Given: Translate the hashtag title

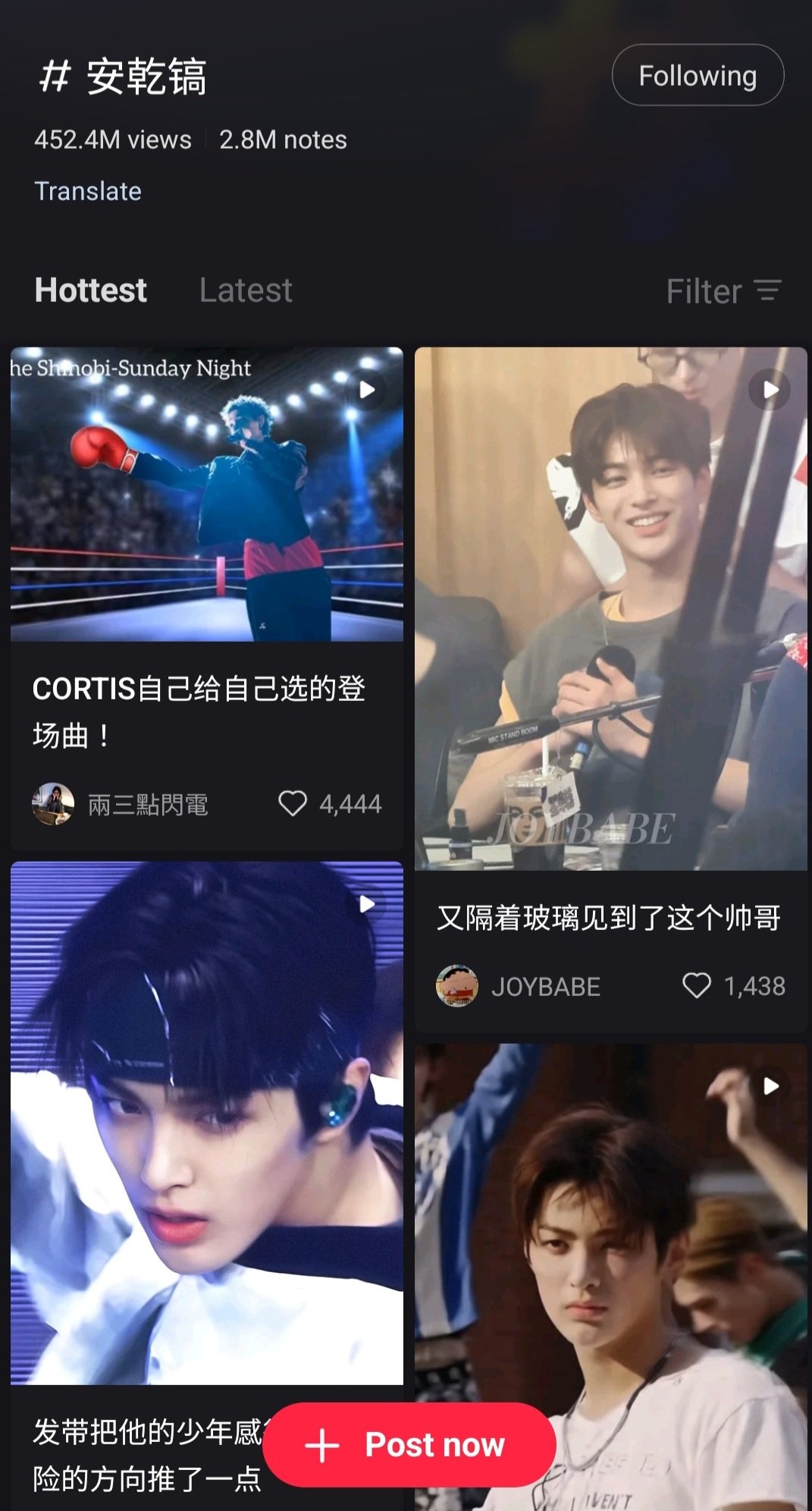Looking at the screenshot, I should coord(88,191).
